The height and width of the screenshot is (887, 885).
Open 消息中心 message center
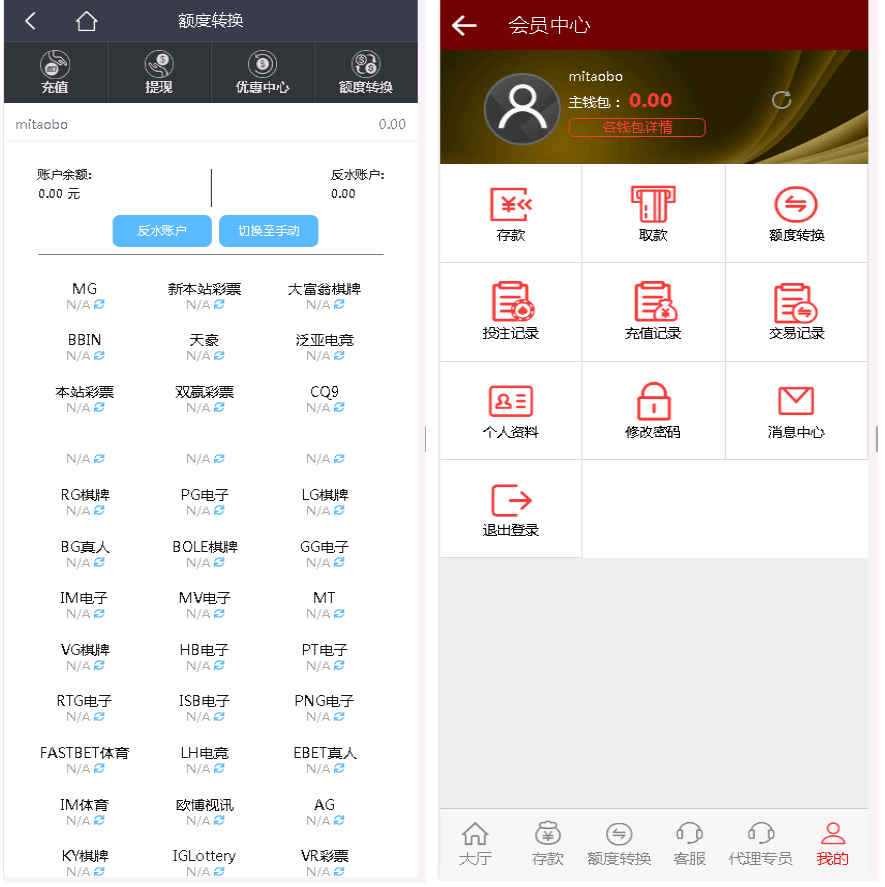[796, 411]
